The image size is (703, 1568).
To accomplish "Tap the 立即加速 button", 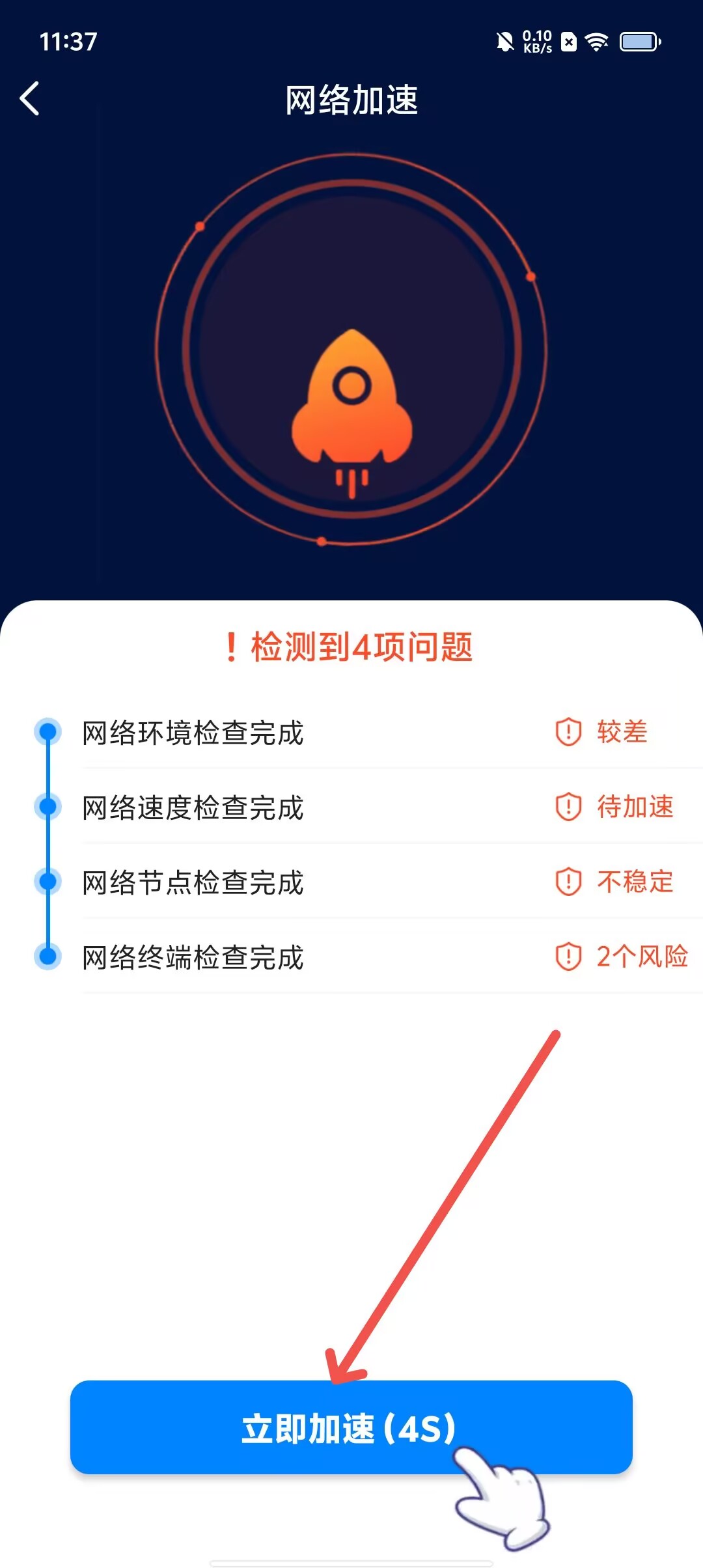I will coord(350,1428).
